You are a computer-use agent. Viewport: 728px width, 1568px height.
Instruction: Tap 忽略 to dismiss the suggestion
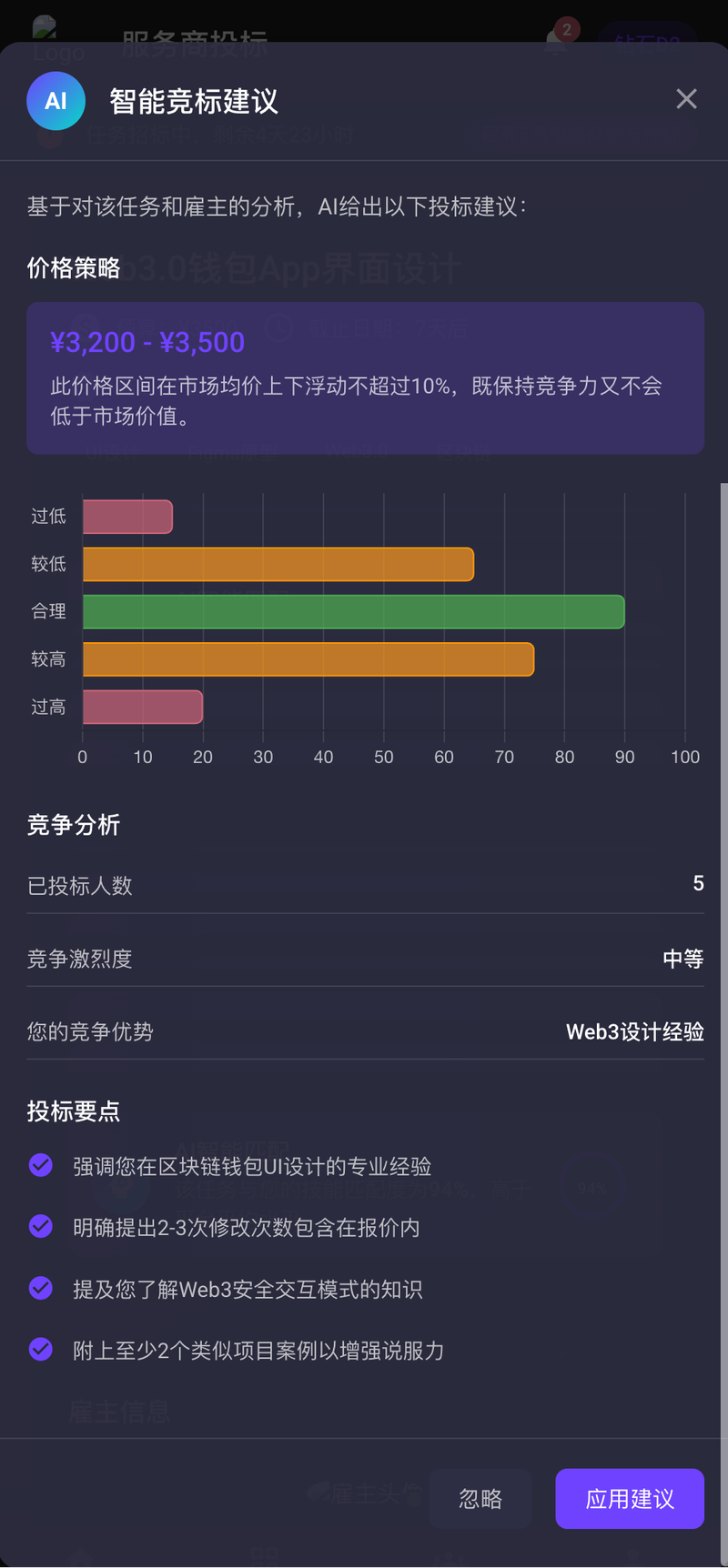[480, 1498]
